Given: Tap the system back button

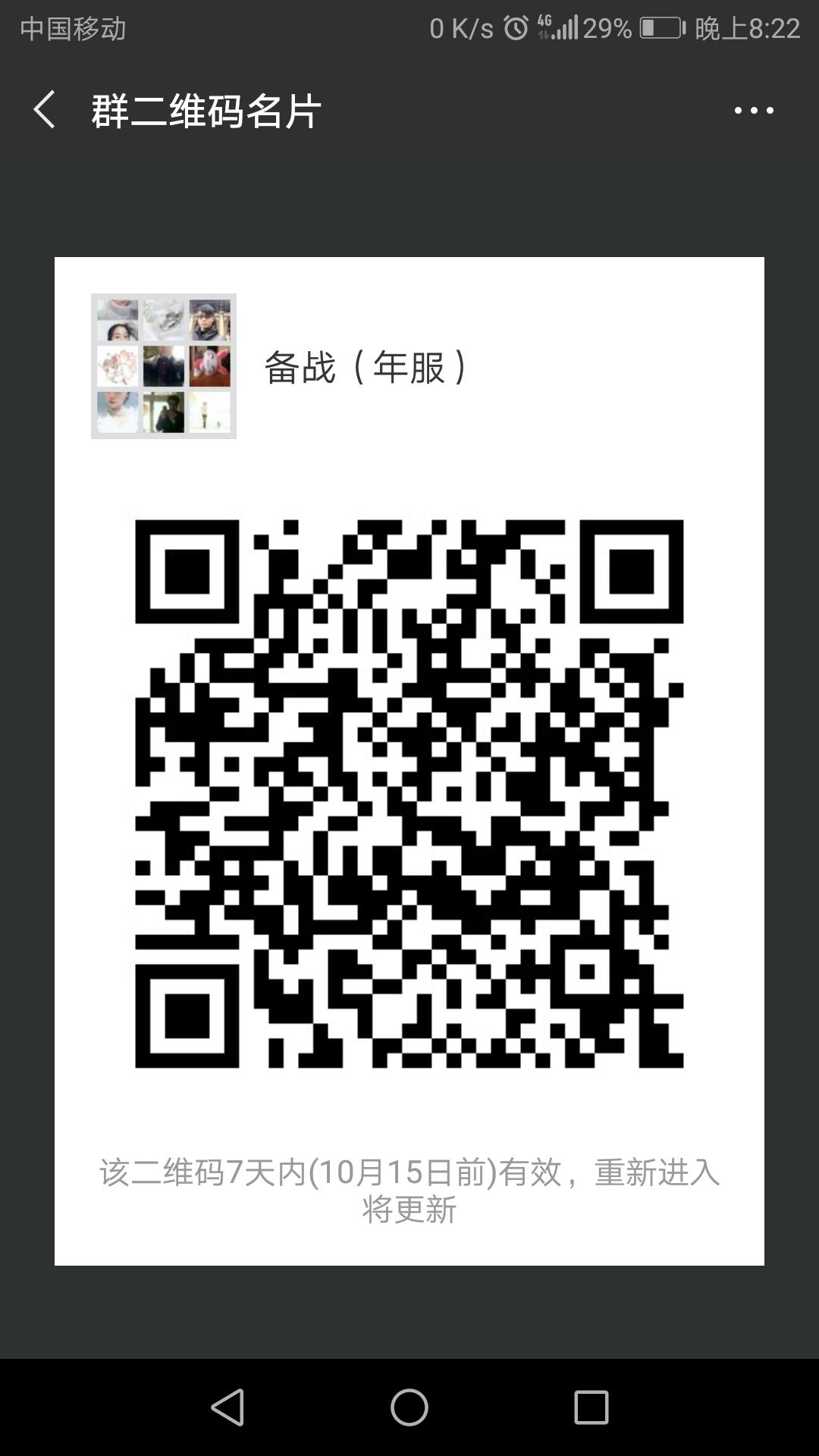Looking at the screenshot, I should click(227, 1407).
